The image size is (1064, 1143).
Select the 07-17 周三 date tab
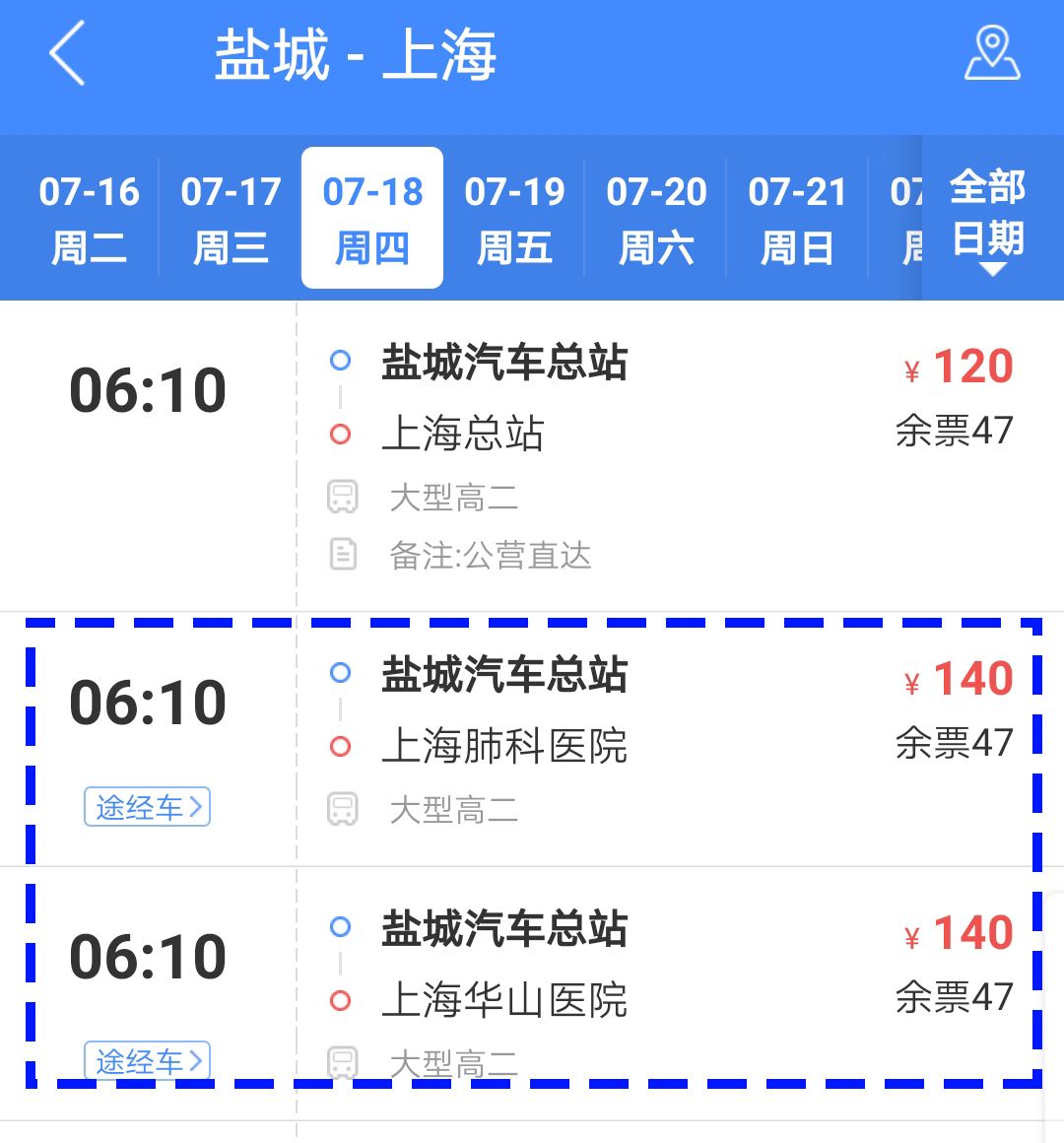(229, 217)
